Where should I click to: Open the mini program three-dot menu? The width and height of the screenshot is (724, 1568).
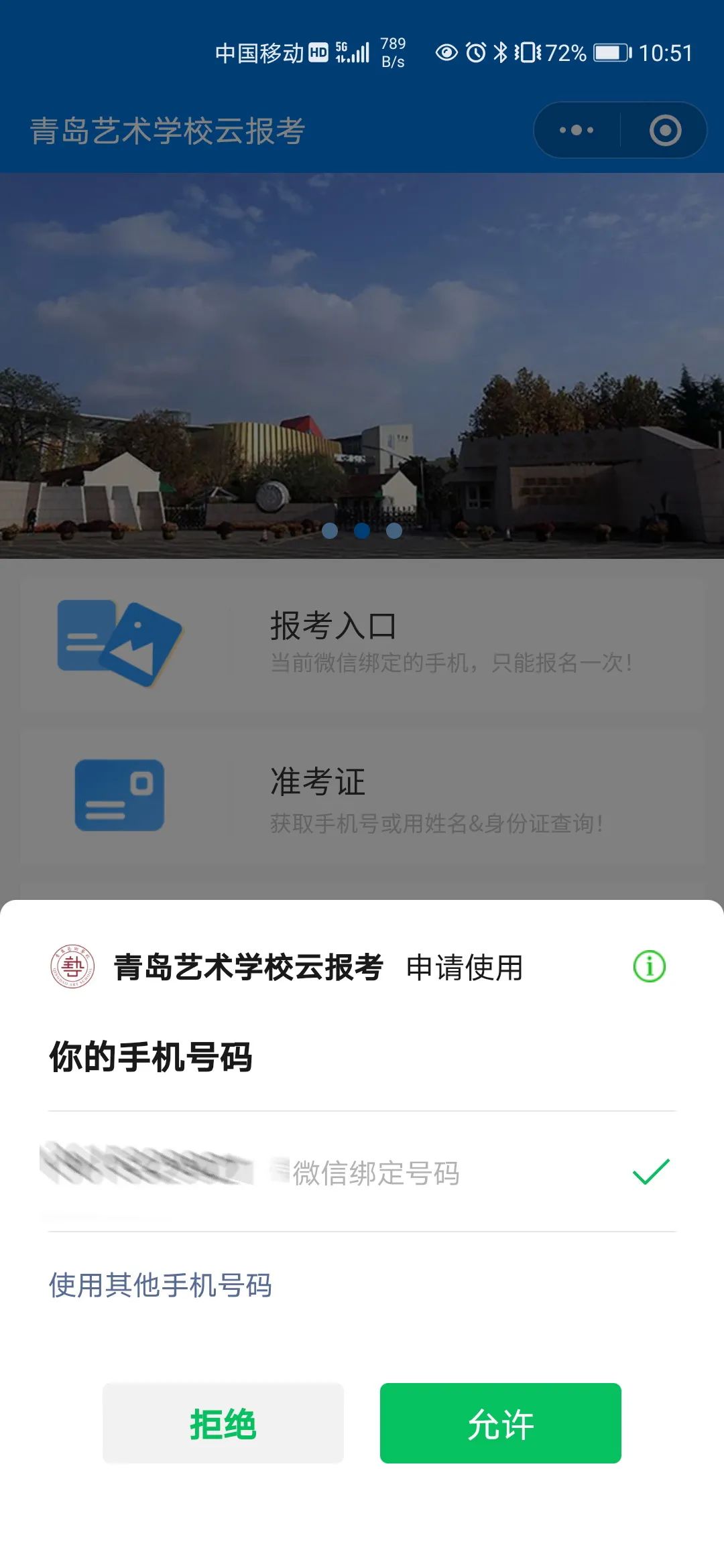coord(577,130)
